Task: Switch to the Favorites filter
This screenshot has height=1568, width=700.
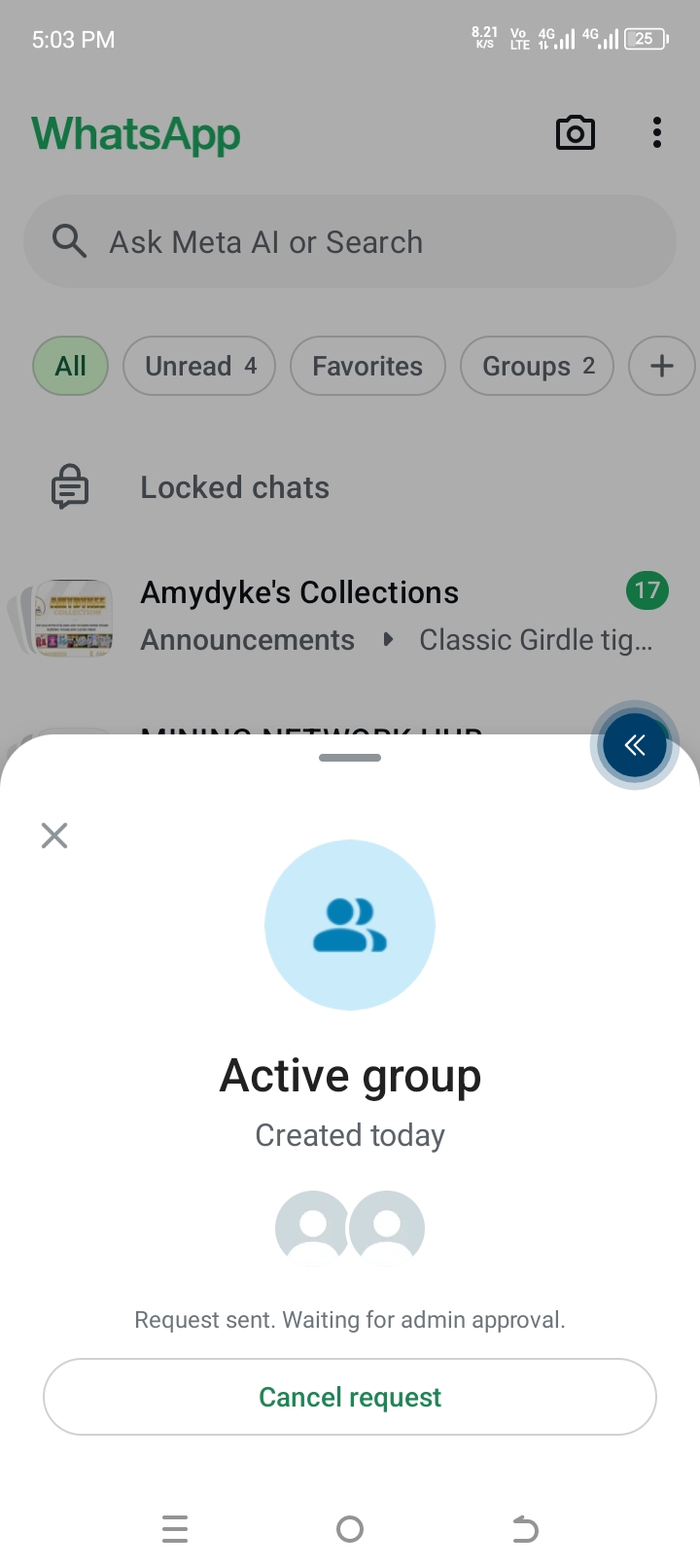Action: 367,366
